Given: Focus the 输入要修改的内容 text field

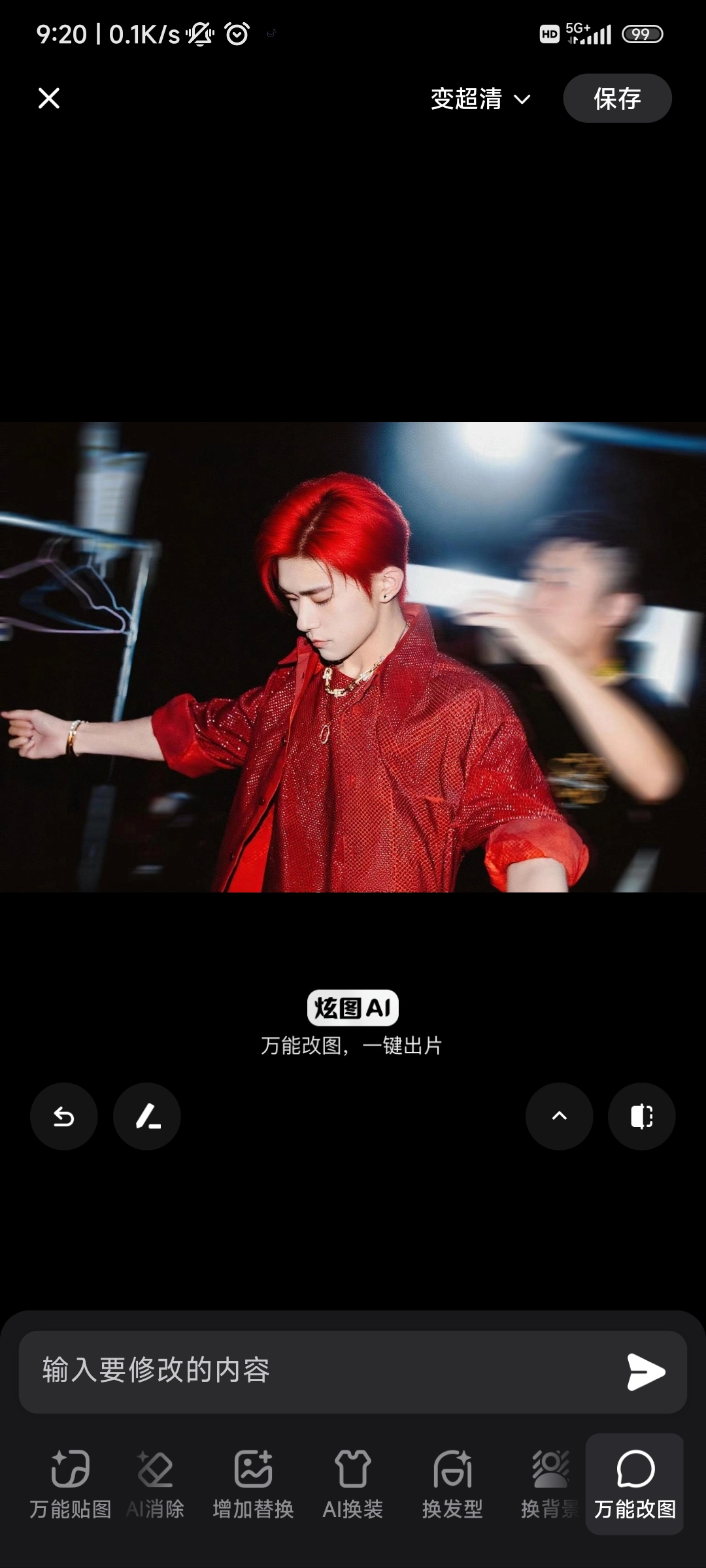Looking at the screenshot, I should coord(320,1371).
